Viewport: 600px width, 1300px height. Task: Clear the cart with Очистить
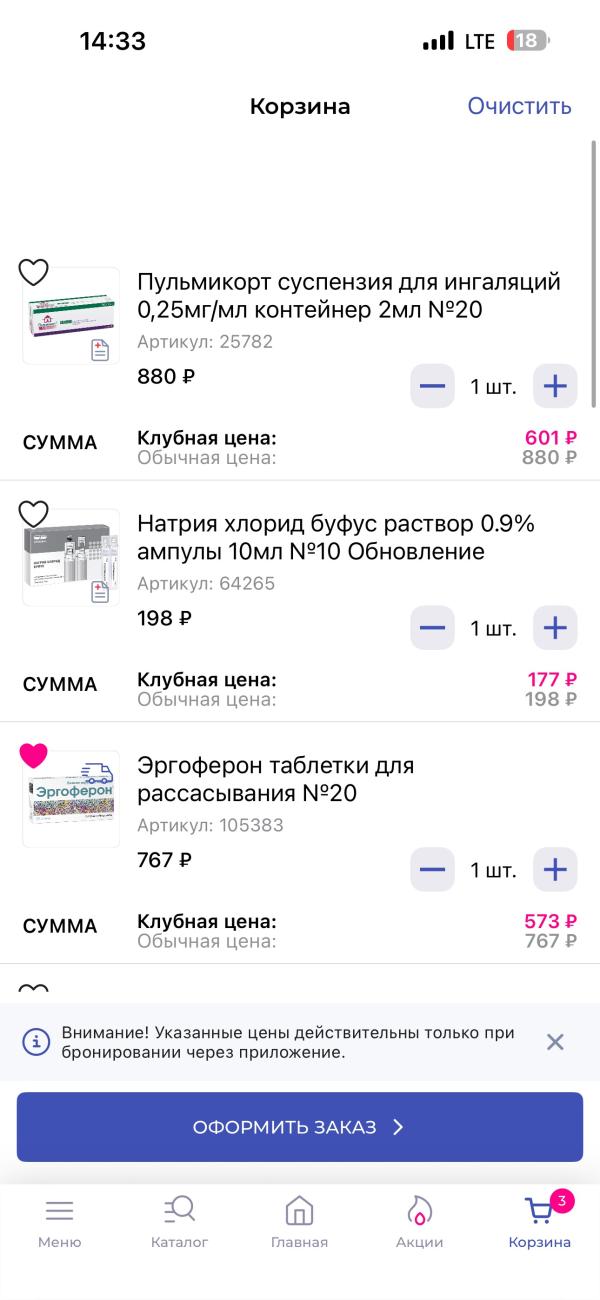(x=519, y=106)
